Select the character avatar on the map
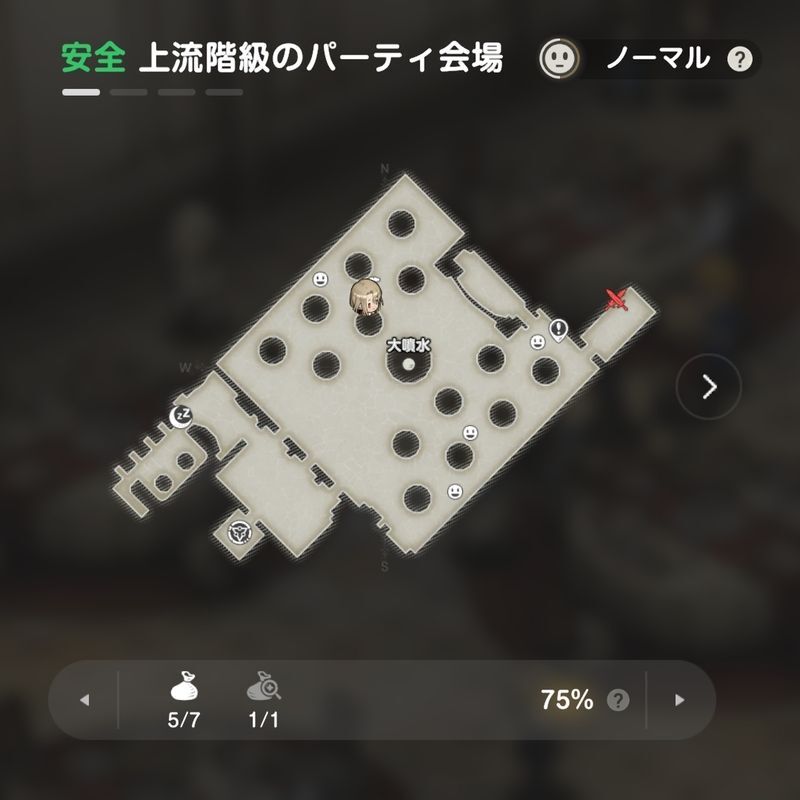This screenshot has height=800, width=800. (366, 297)
